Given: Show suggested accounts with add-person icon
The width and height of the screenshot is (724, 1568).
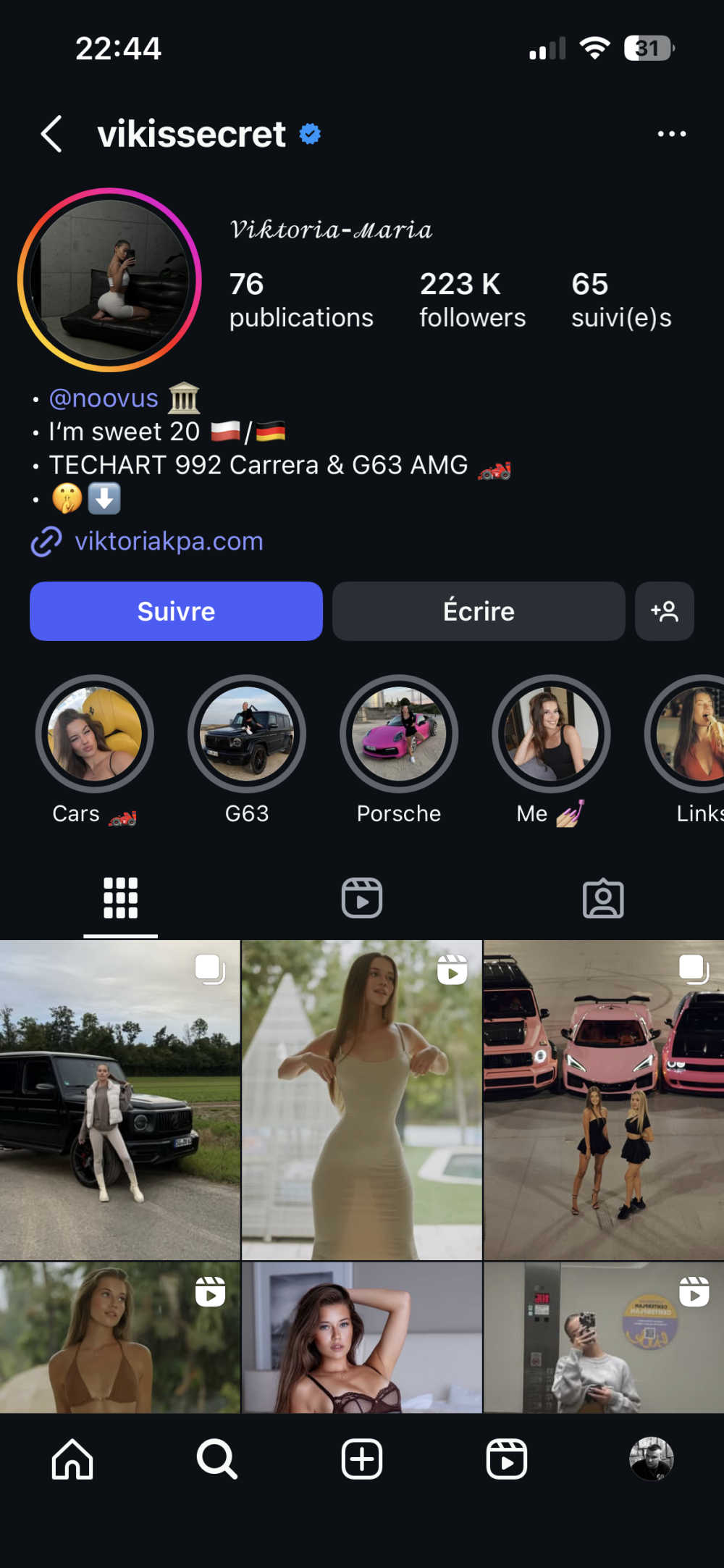Looking at the screenshot, I should click(664, 611).
